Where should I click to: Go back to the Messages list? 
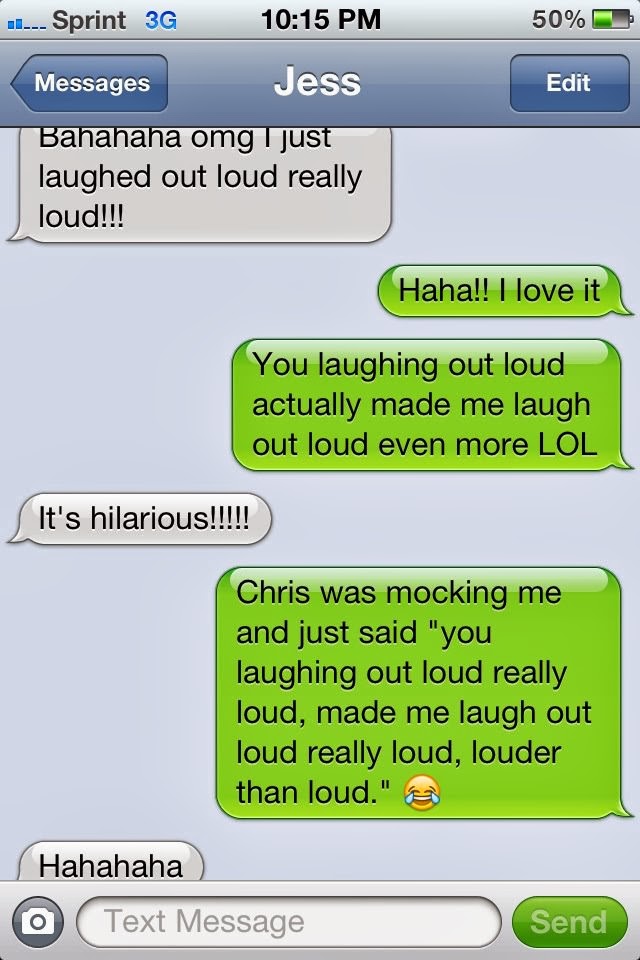[90, 83]
